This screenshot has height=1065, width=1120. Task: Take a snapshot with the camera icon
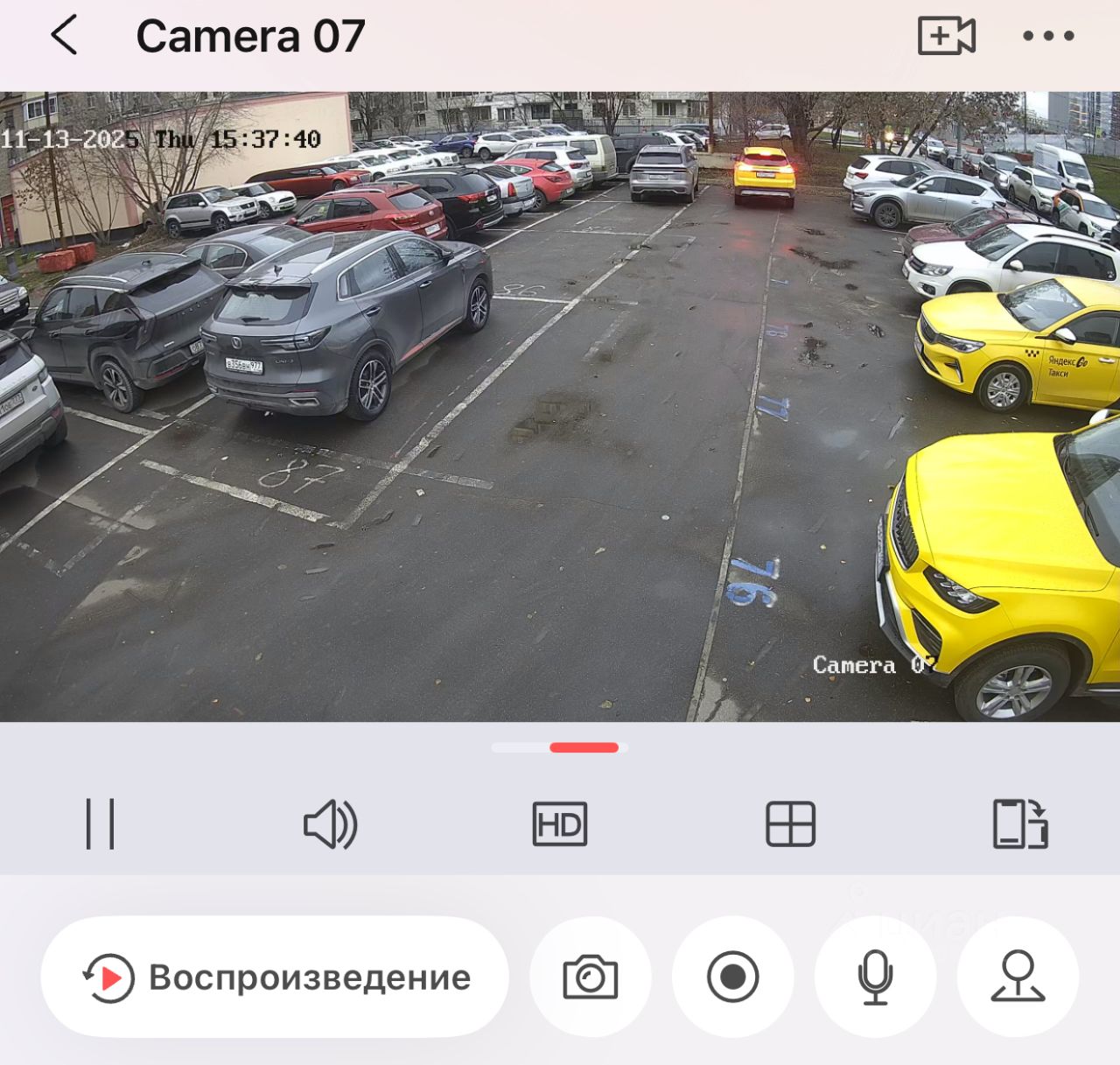pyautogui.click(x=591, y=977)
